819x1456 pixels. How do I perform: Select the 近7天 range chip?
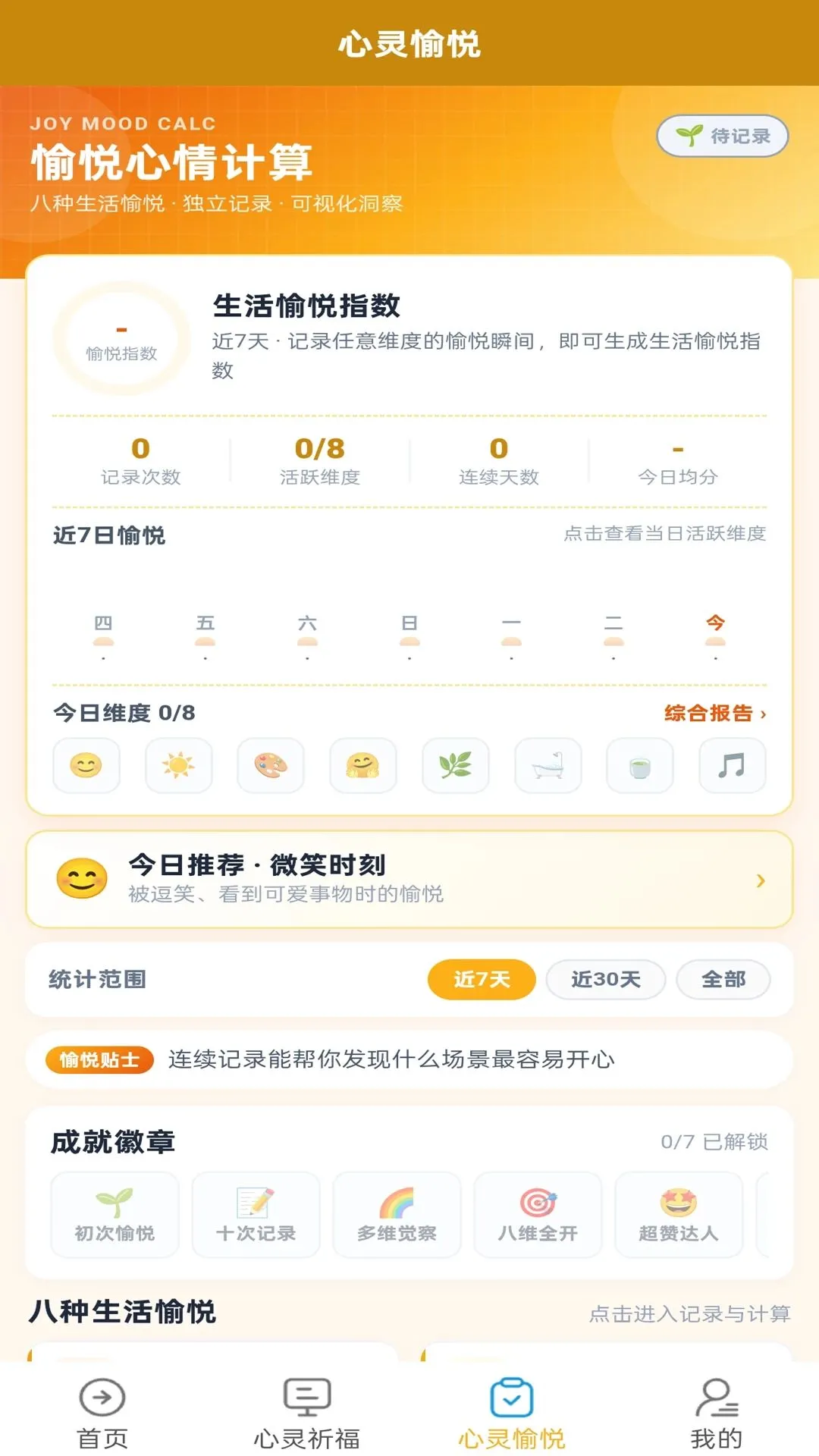(482, 980)
